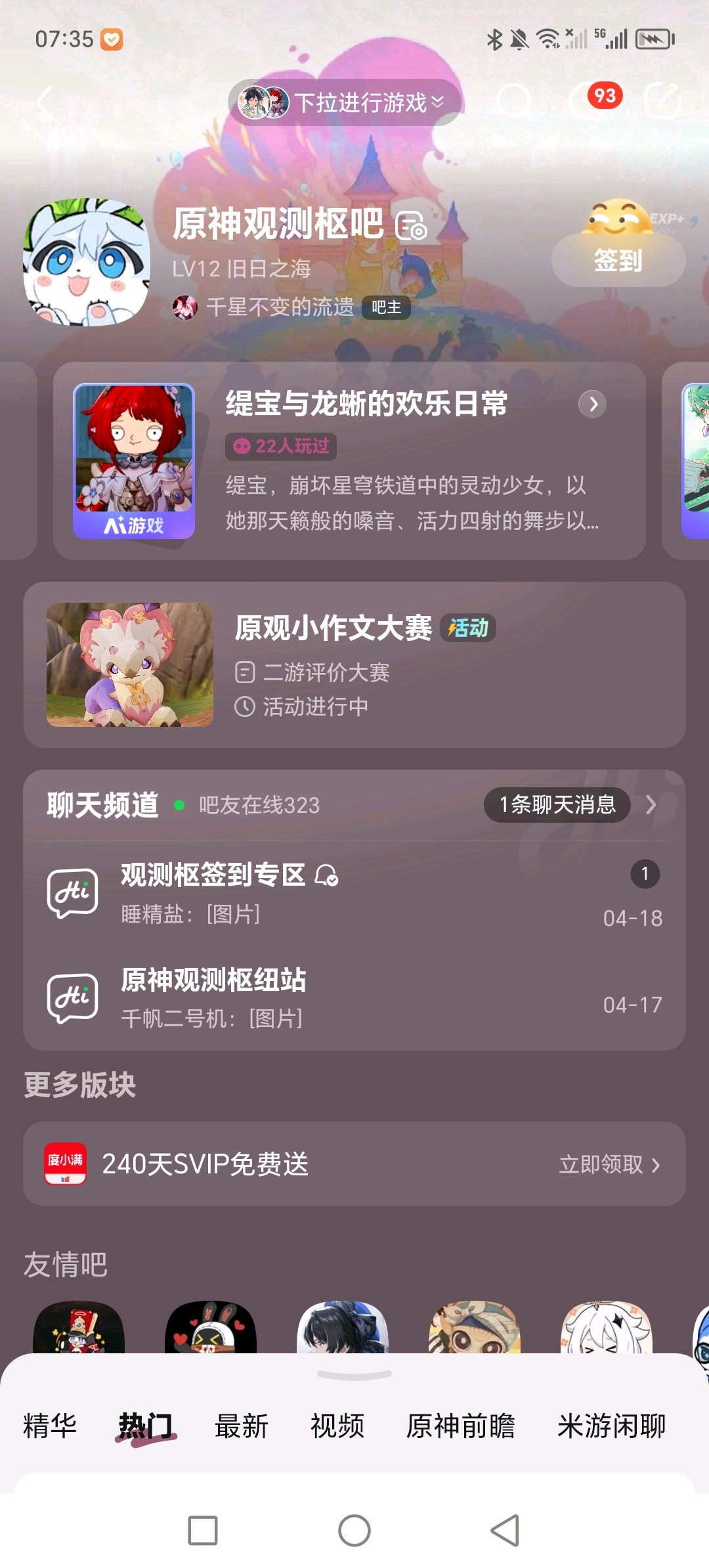Go back using the top-left arrow
Screen dimensions: 709x1568
(x=45, y=102)
